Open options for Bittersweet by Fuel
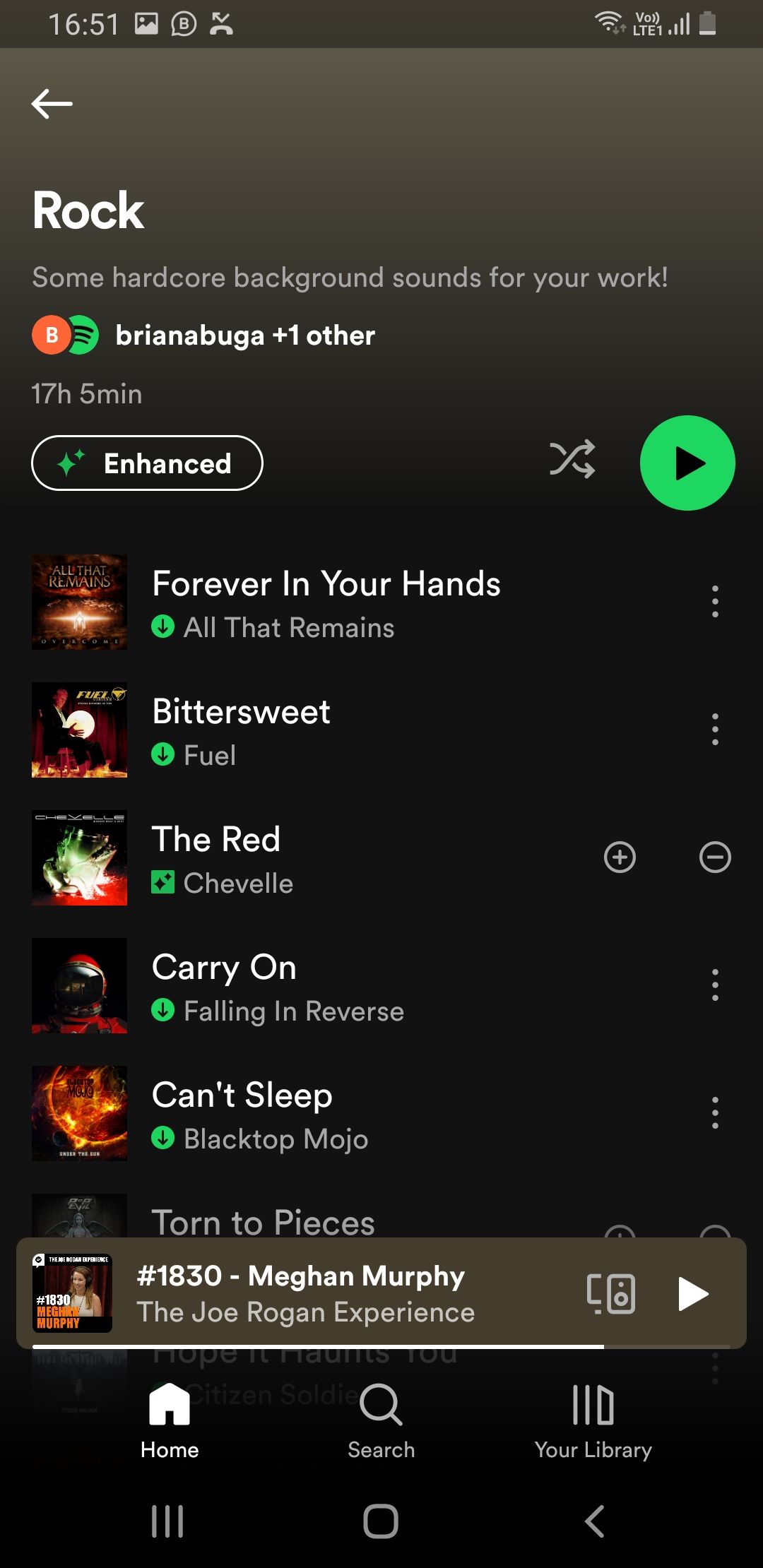 (x=715, y=730)
